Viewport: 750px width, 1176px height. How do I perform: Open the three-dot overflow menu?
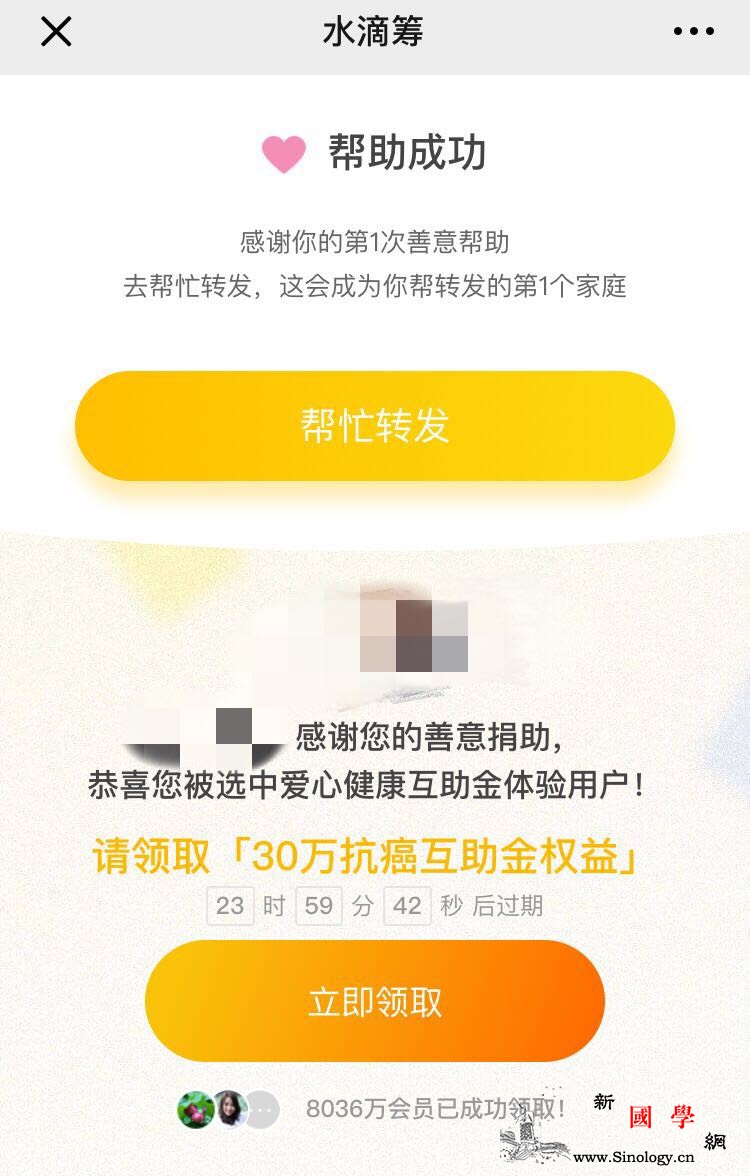point(694,32)
